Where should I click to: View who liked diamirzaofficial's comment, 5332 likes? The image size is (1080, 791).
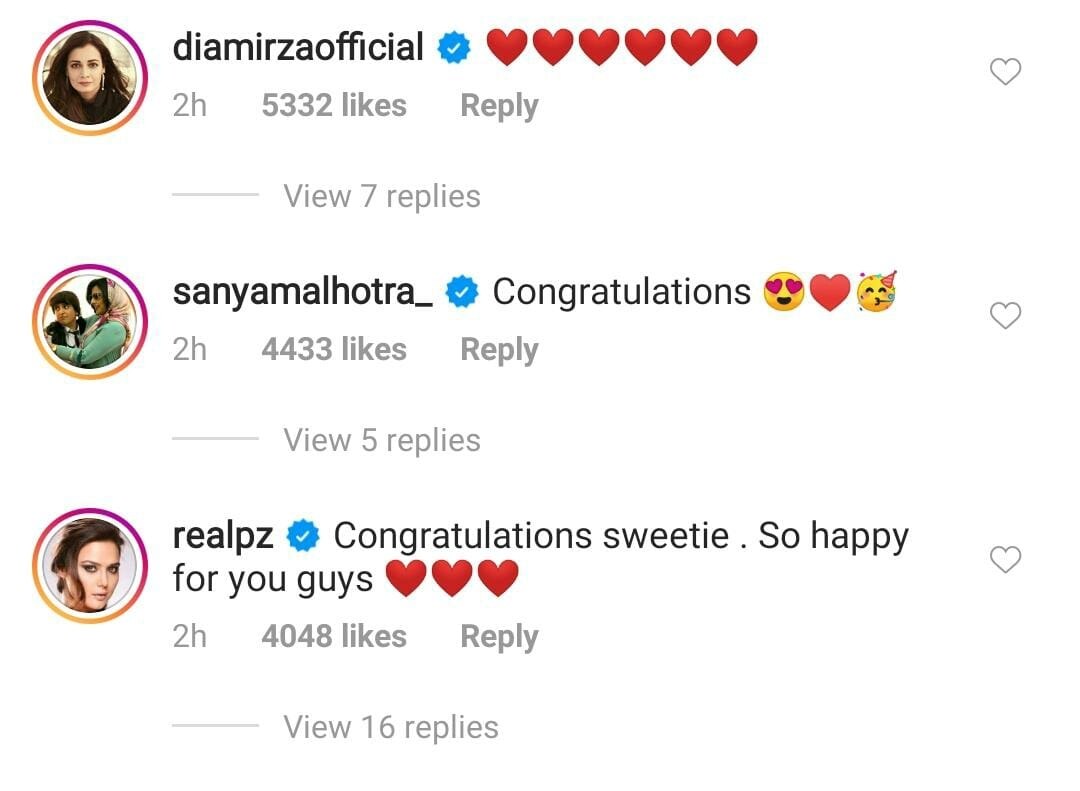(x=334, y=106)
